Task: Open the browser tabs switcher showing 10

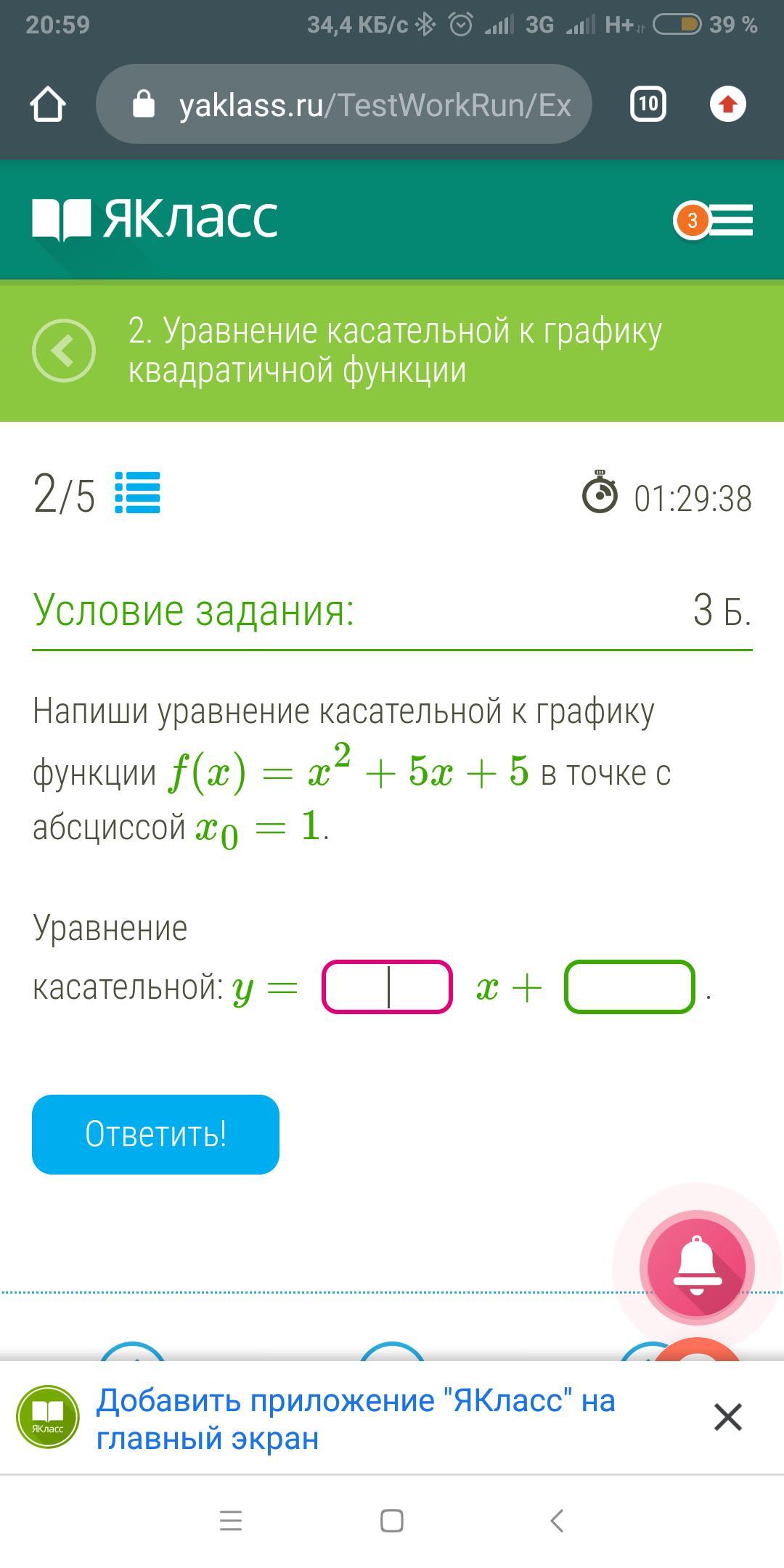Action: (x=648, y=105)
